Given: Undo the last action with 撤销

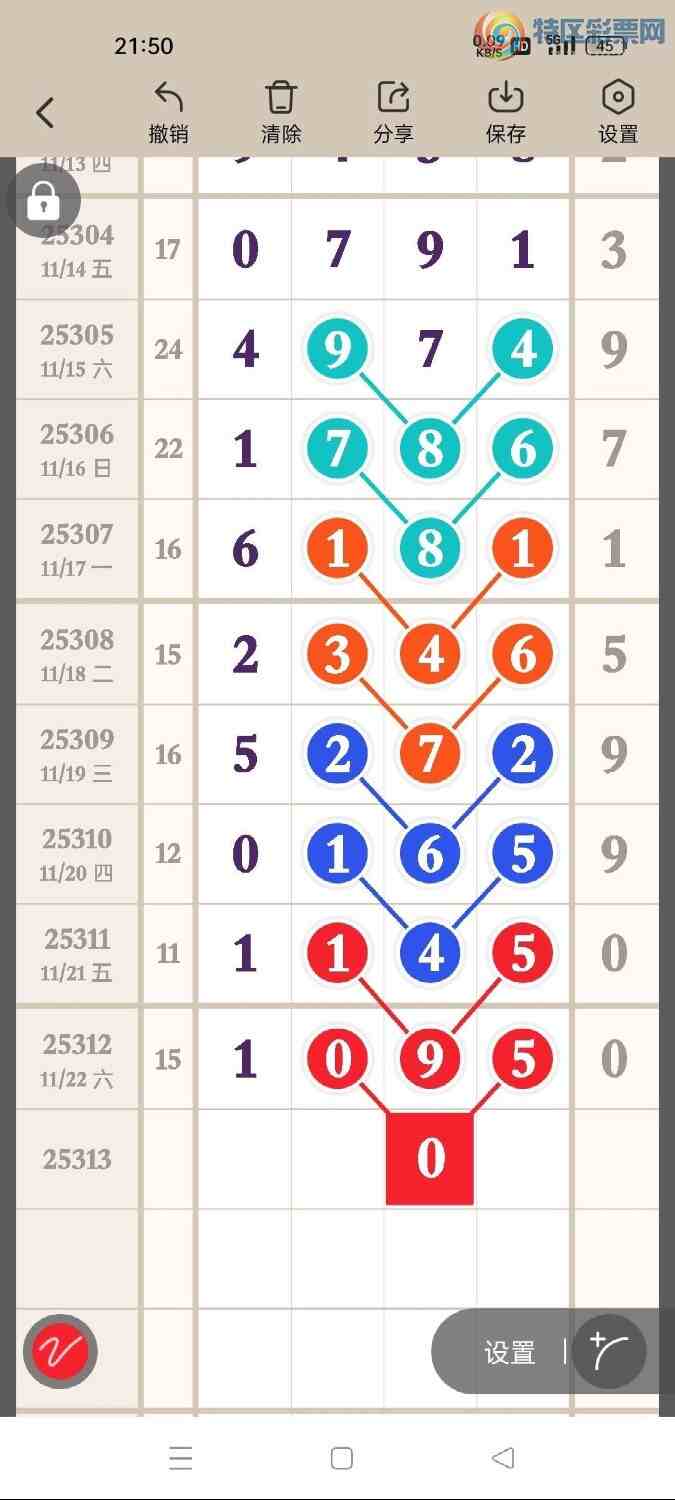Looking at the screenshot, I should click(168, 112).
